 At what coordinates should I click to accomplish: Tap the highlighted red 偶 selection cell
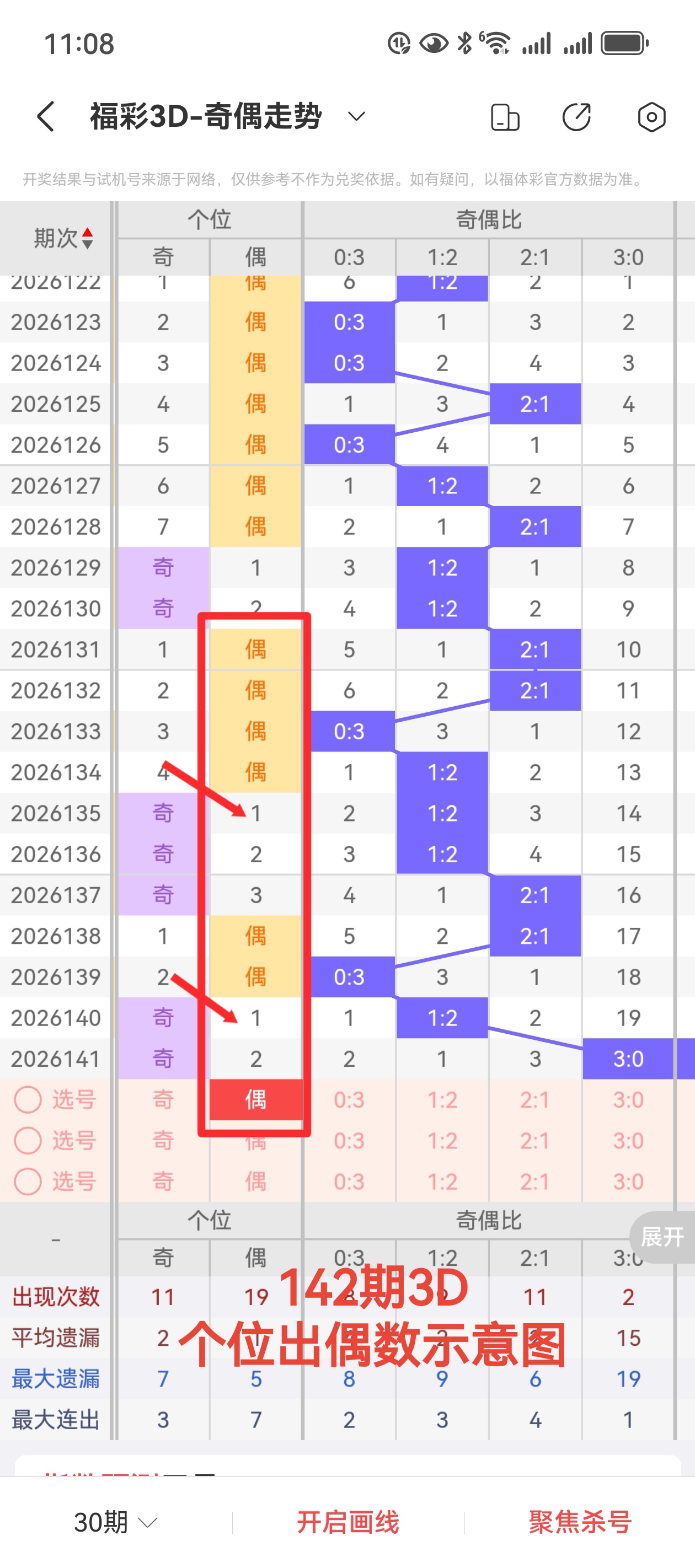point(255,1099)
